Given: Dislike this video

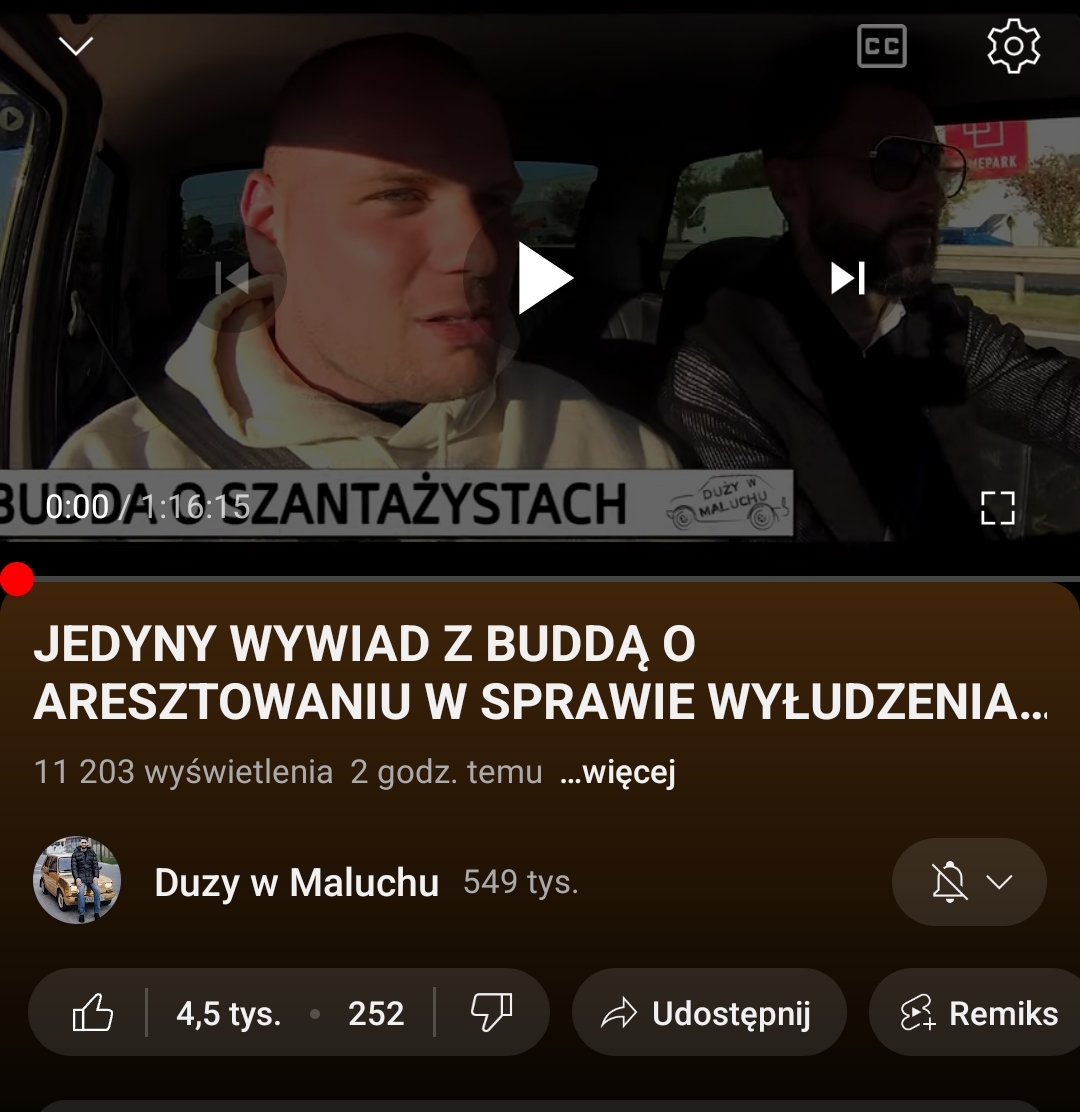Looking at the screenshot, I should pos(491,1014).
